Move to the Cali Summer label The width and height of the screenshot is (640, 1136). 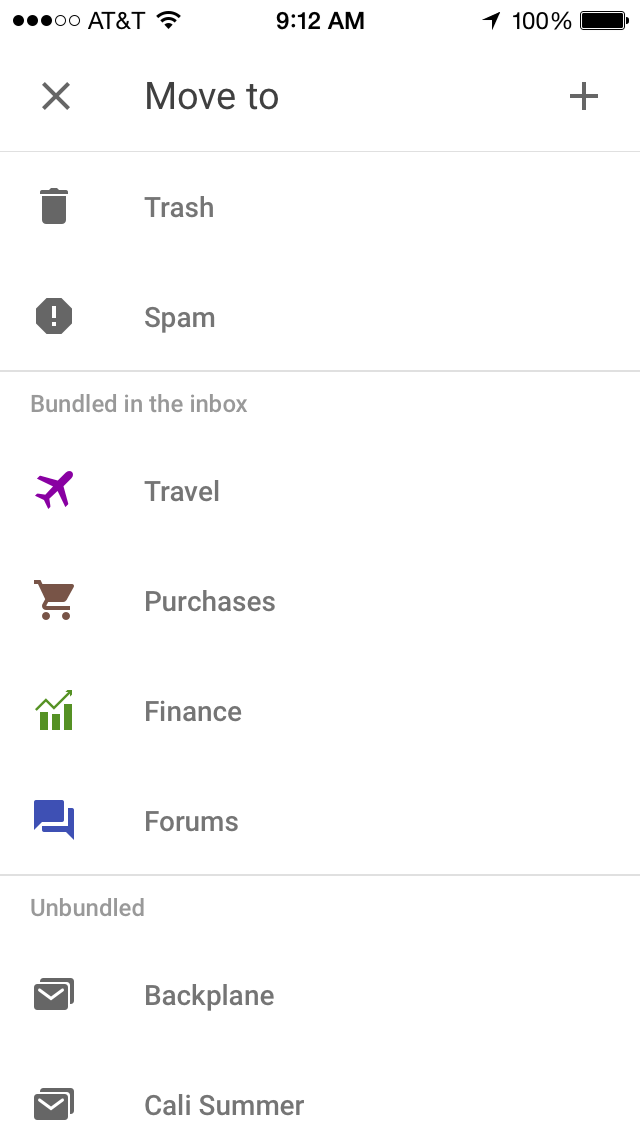click(x=224, y=1105)
